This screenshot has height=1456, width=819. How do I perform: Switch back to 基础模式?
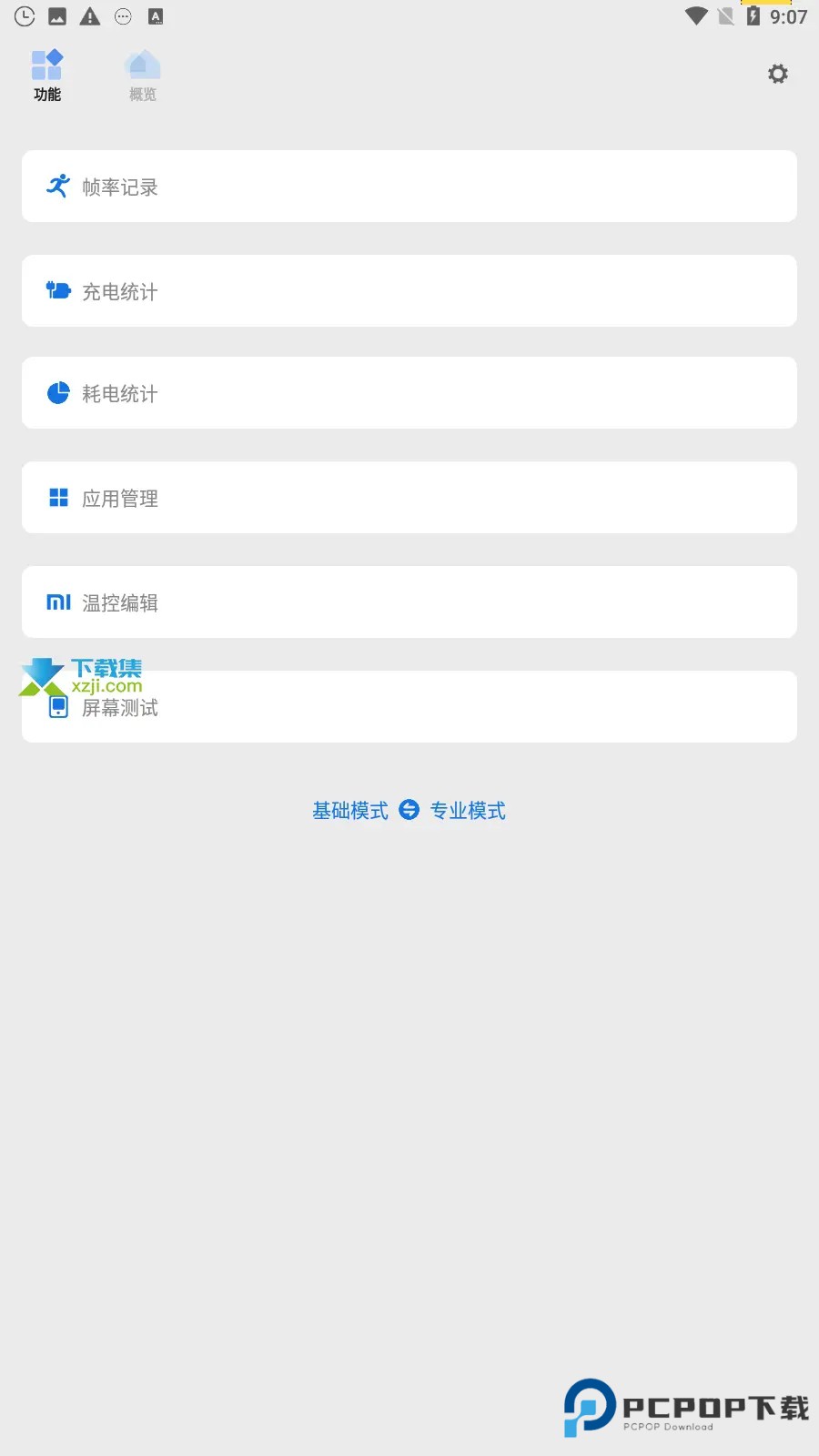(x=349, y=810)
